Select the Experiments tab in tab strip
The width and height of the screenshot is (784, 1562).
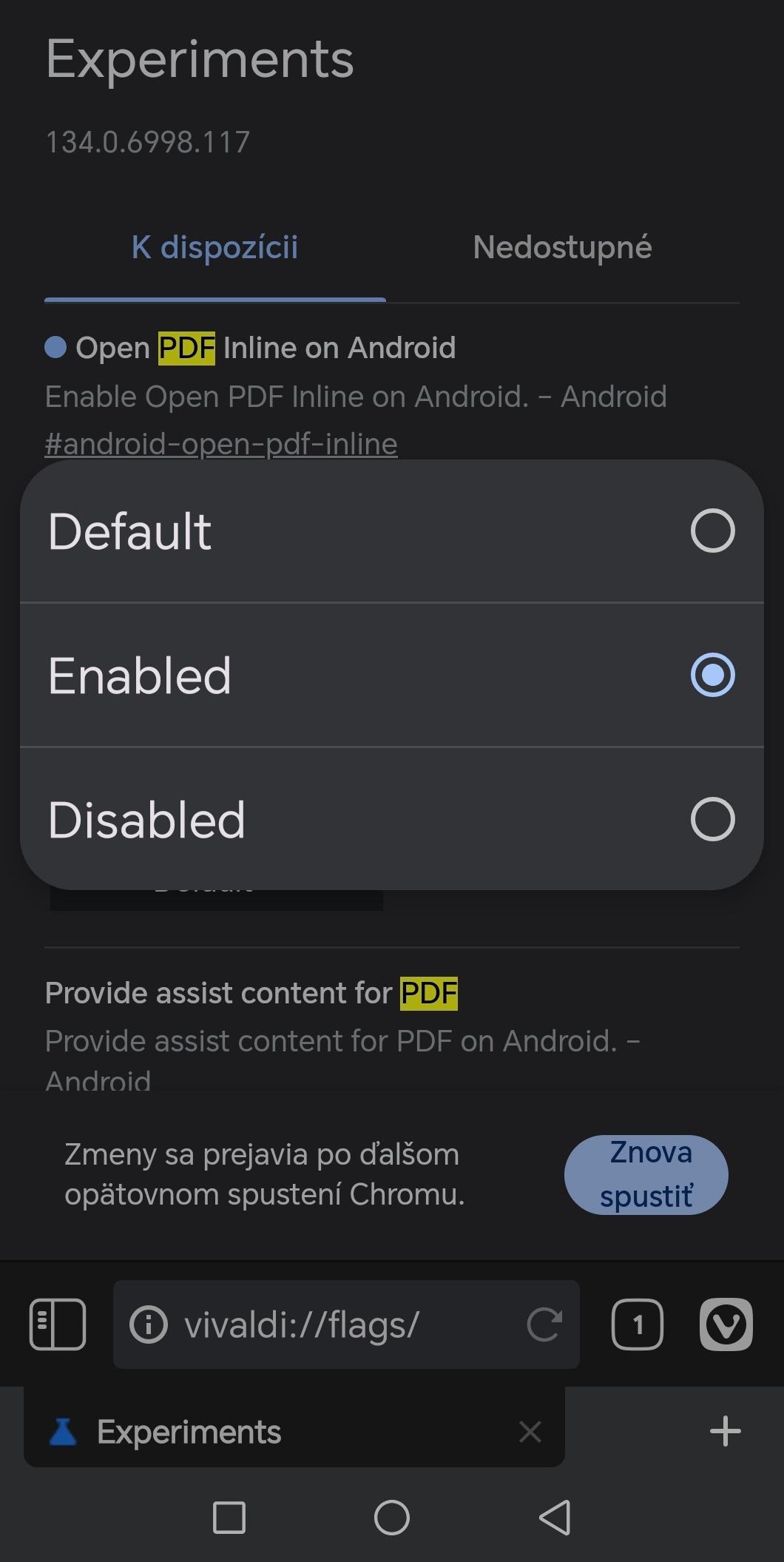click(x=222, y=1432)
